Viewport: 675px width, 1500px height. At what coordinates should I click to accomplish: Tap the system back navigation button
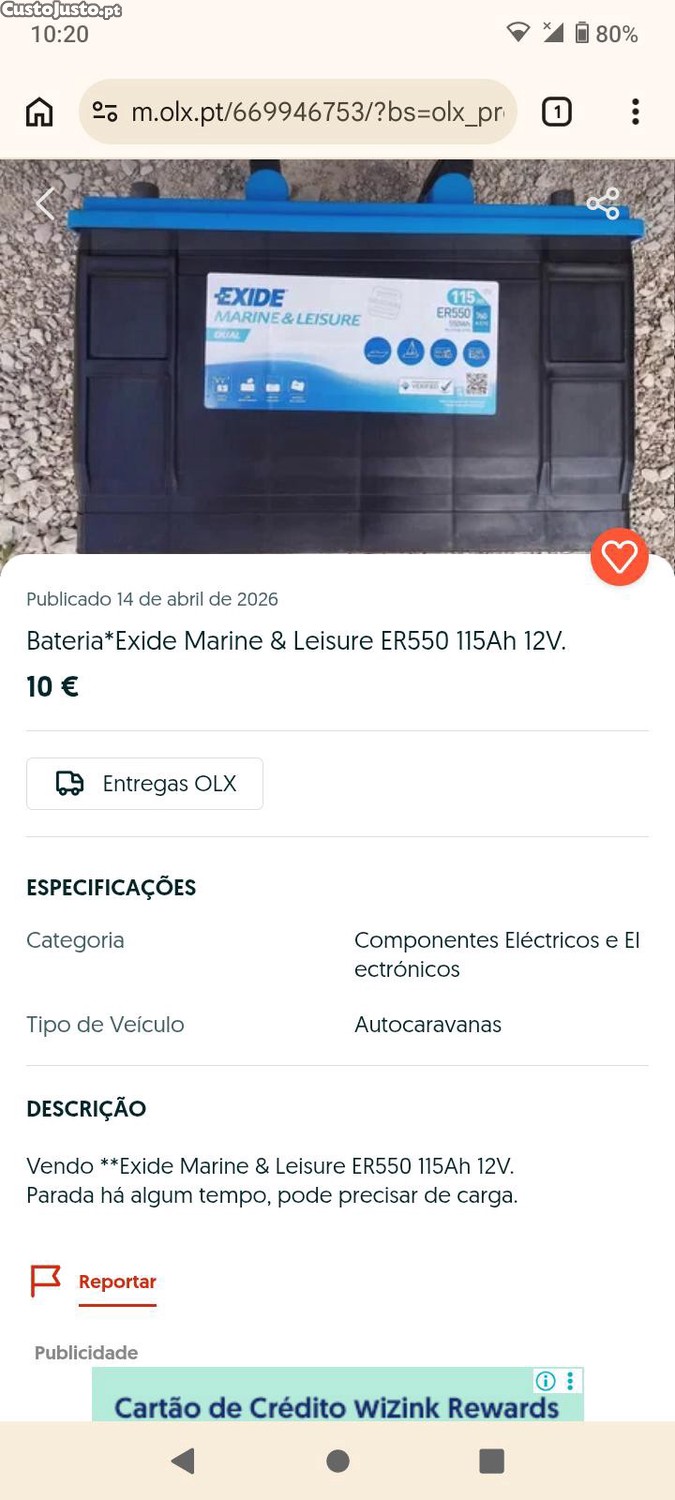pyautogui.click(x=183, y=1461)
